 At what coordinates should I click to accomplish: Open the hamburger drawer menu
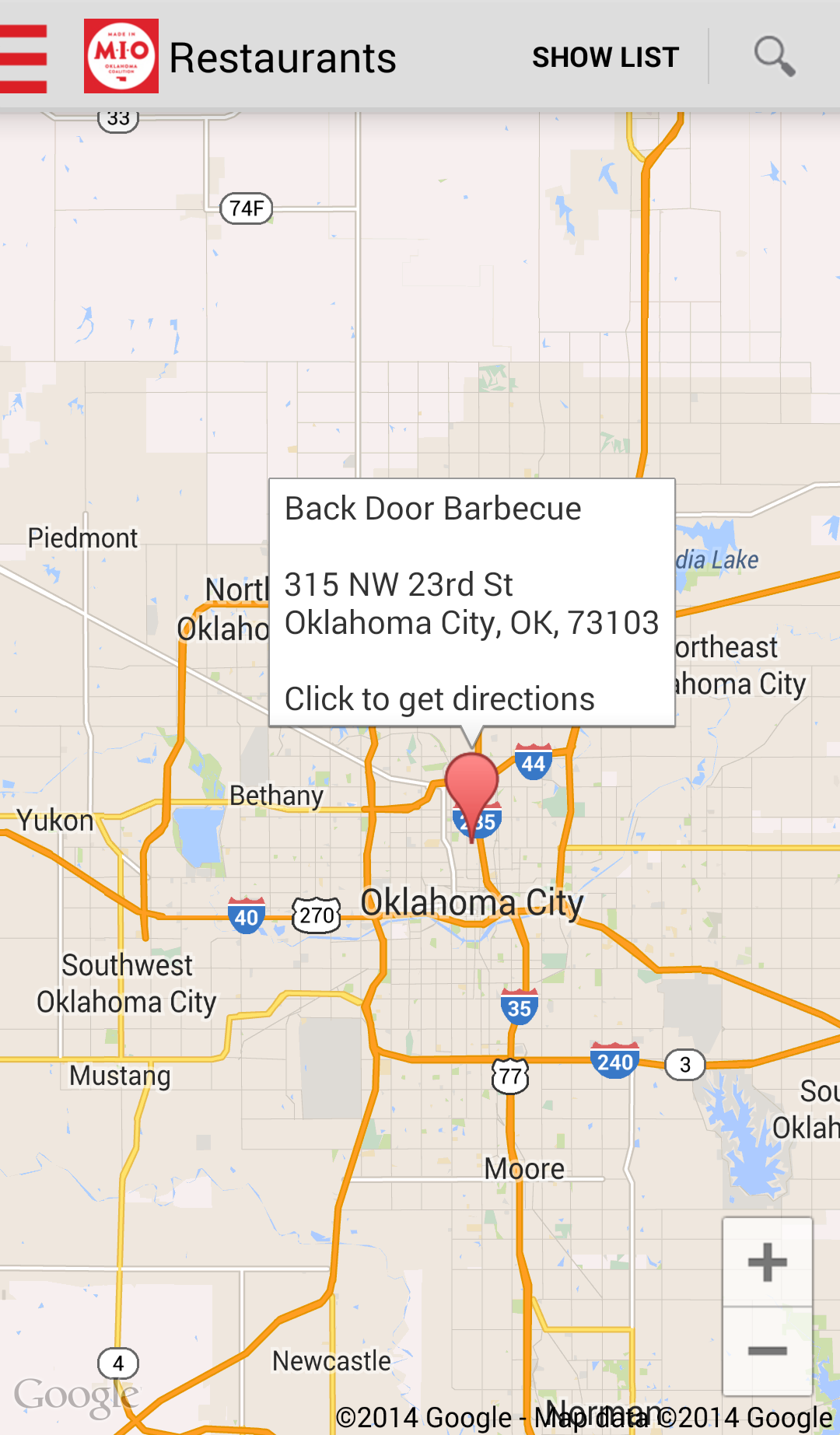(x=23, y=58)
